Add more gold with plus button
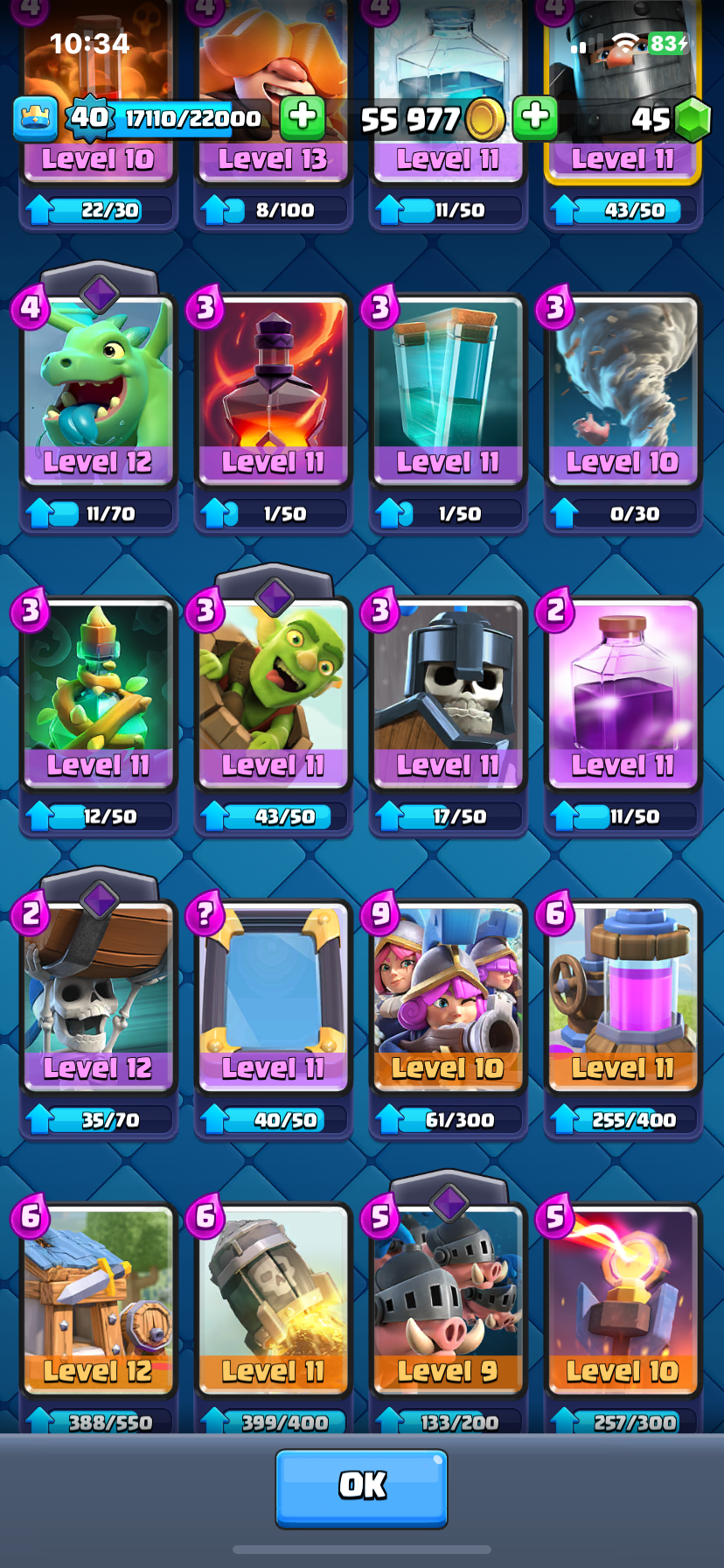The height and width of the screenshot is (1568, 724). click(303, 117)
